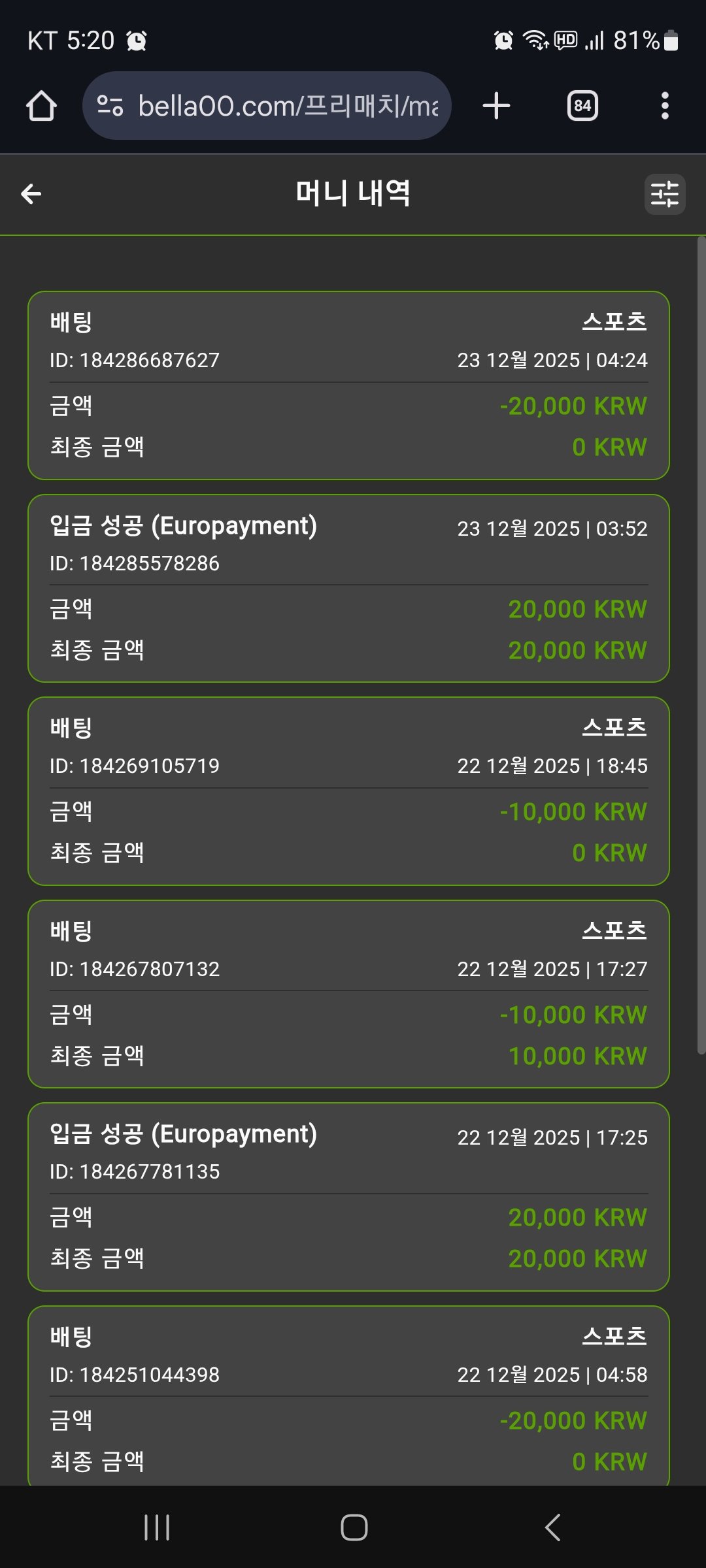Open the browser home page
Viewport: 706px width, 1568px height.
(41, 106)
